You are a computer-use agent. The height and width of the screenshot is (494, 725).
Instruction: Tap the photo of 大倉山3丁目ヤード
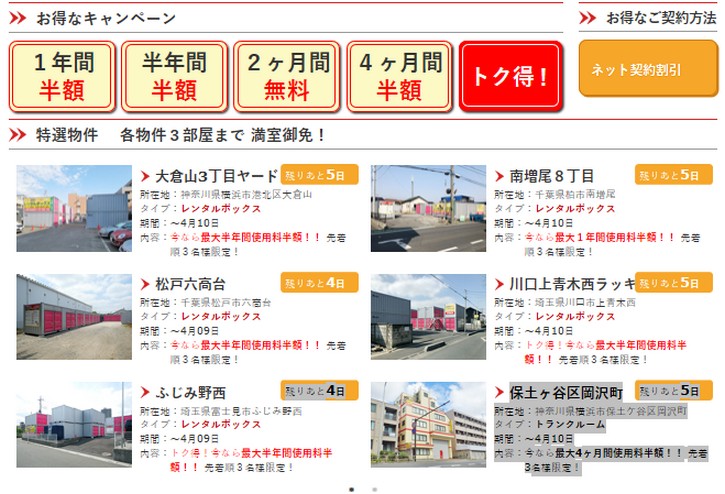point(74,208)
